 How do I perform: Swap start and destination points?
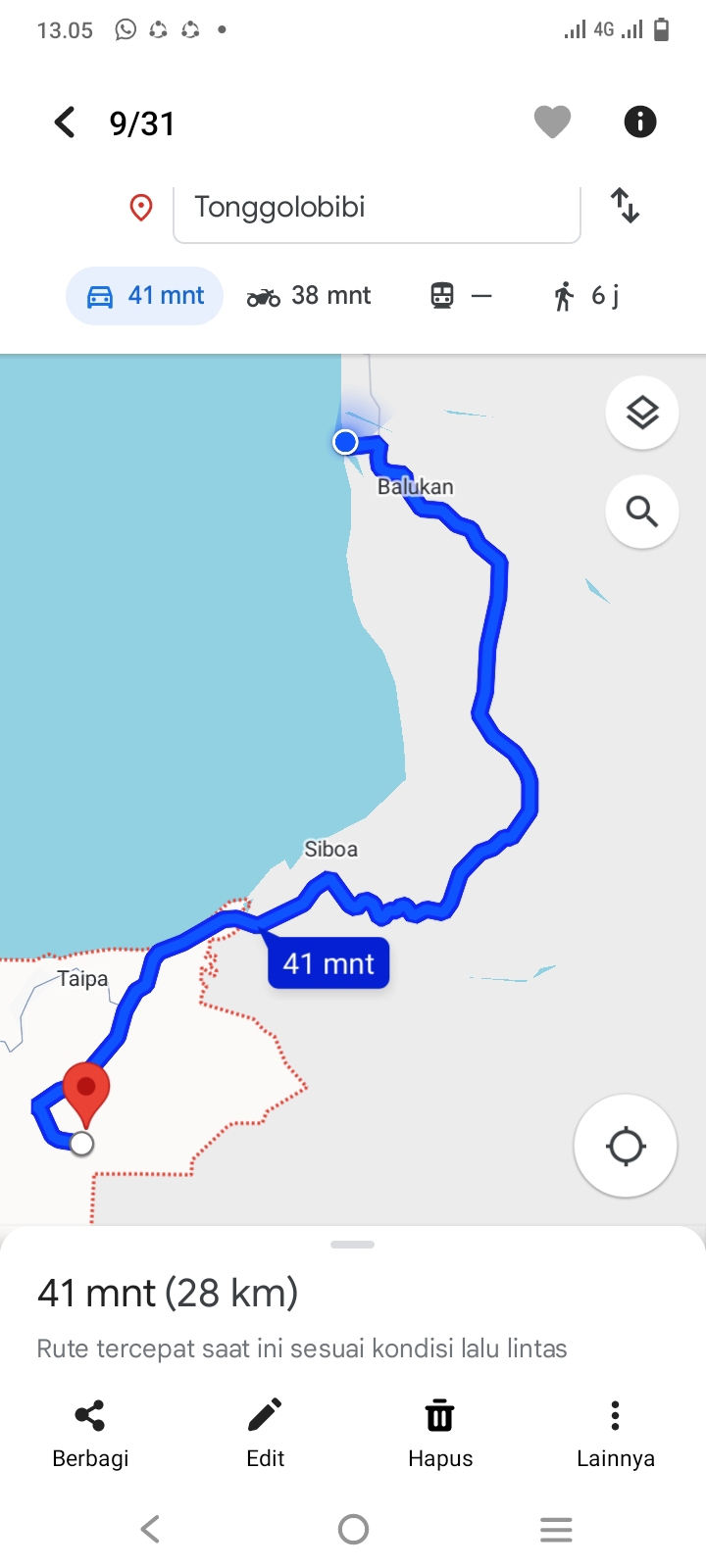coord(625,206)
